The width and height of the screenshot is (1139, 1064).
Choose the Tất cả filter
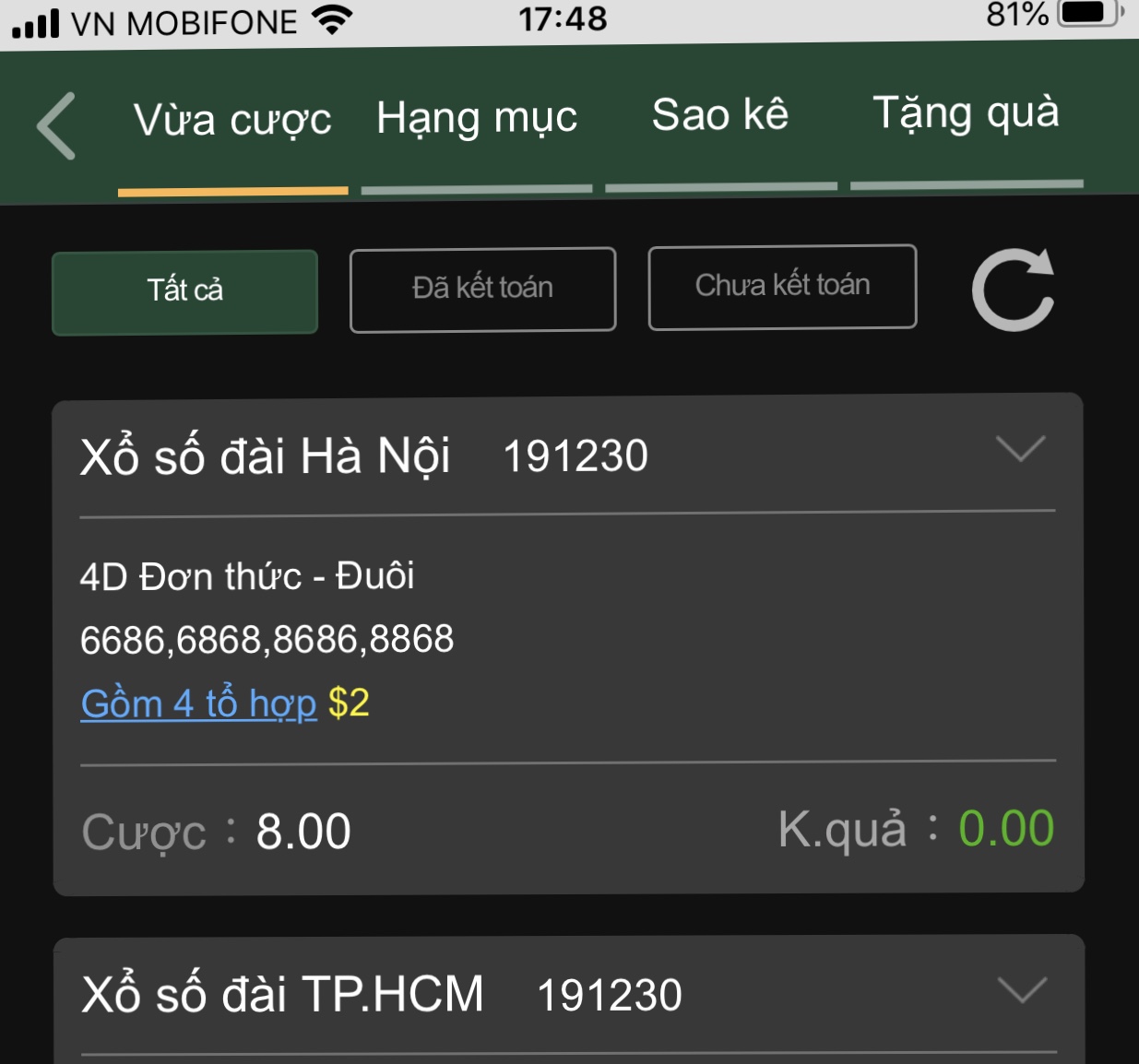(184, 291)
